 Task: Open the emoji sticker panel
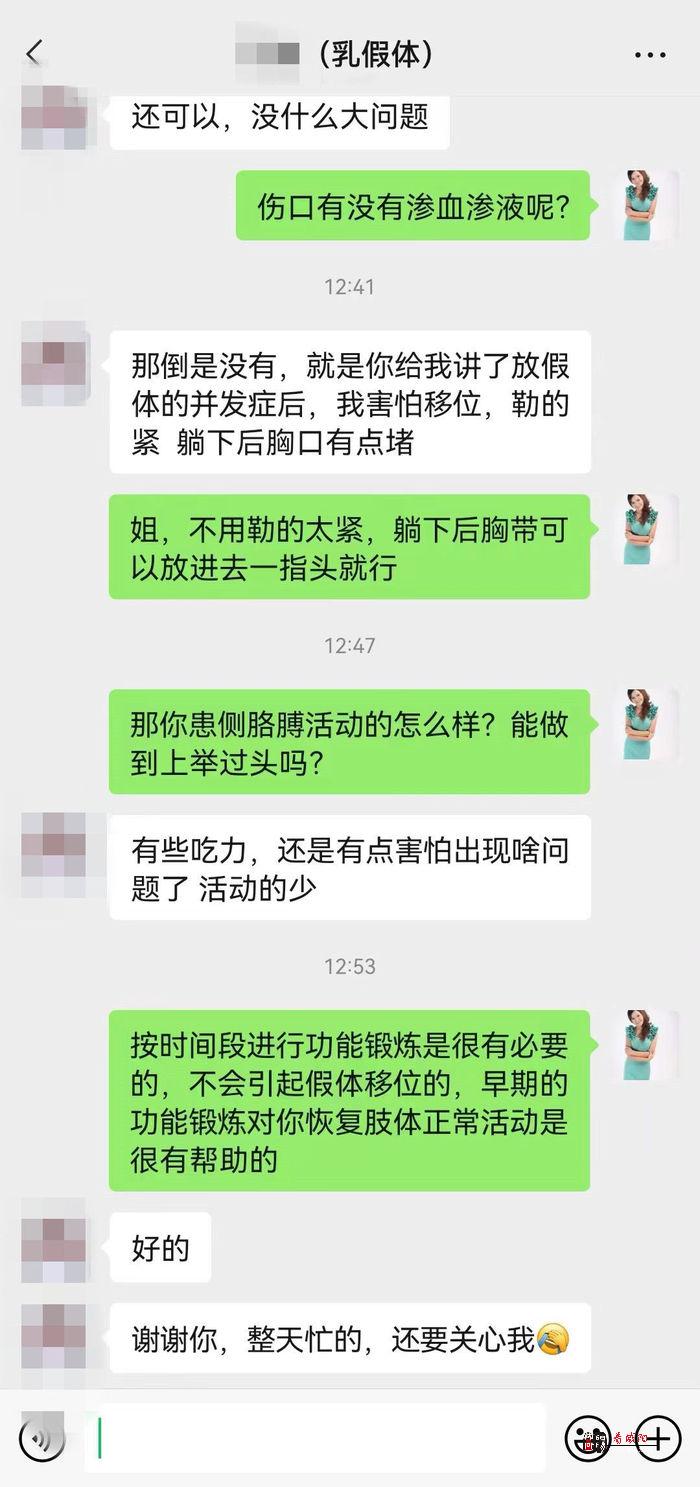588,1439
